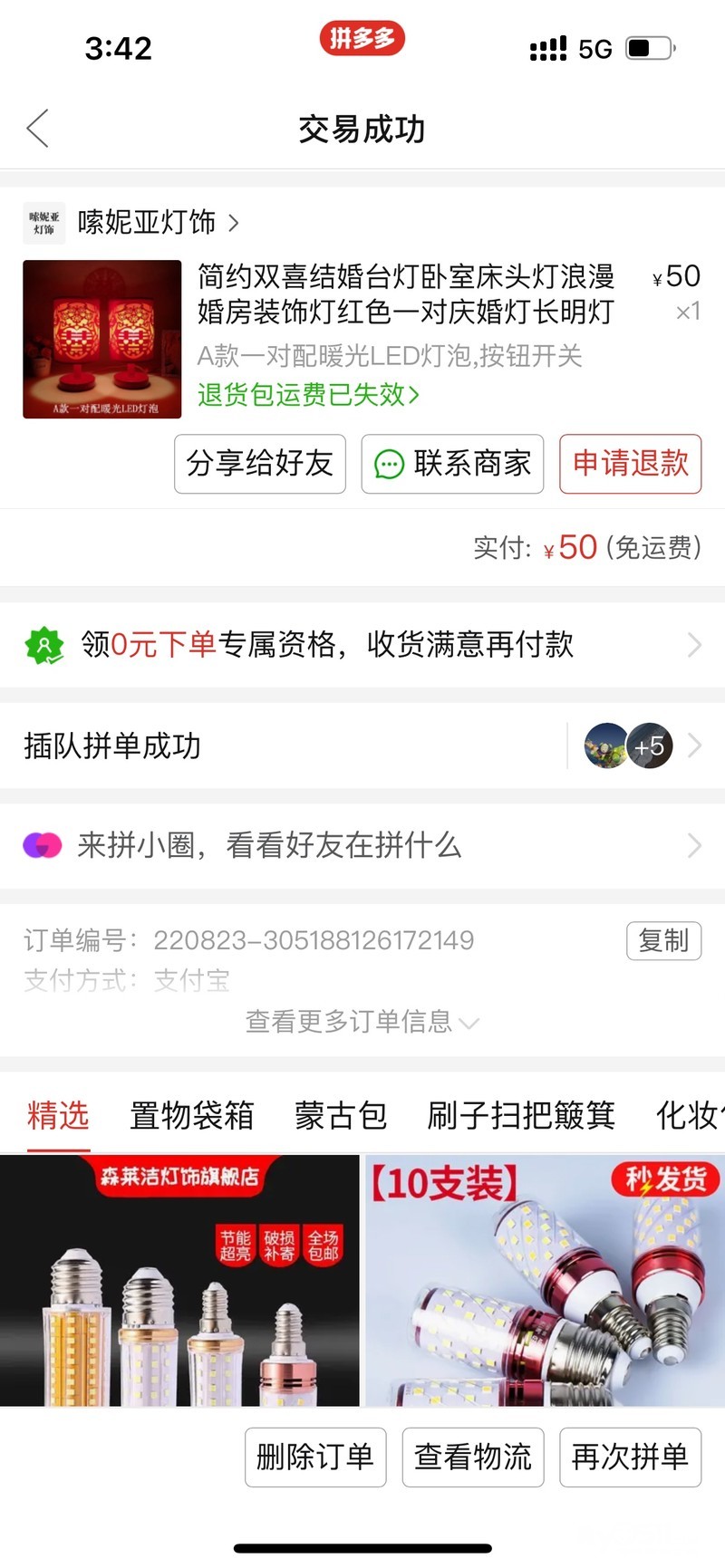Expand 查看更多订单信息
725x1568 pixels.
coord(362,1022)
